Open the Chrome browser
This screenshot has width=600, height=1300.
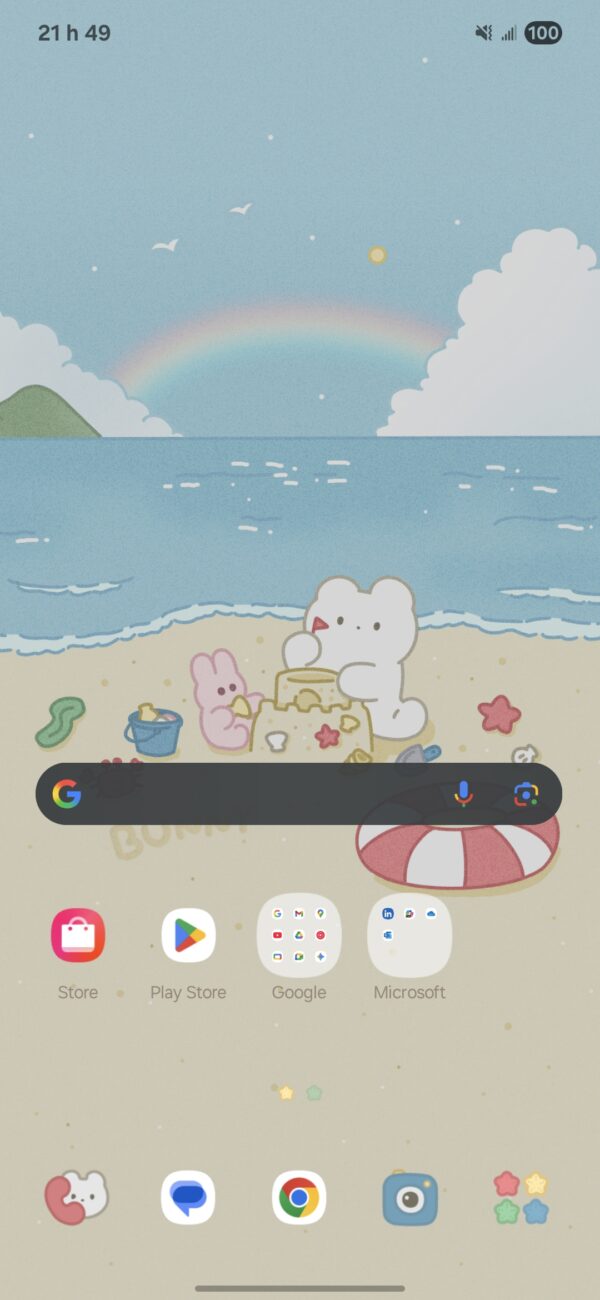coord(299,1197)
